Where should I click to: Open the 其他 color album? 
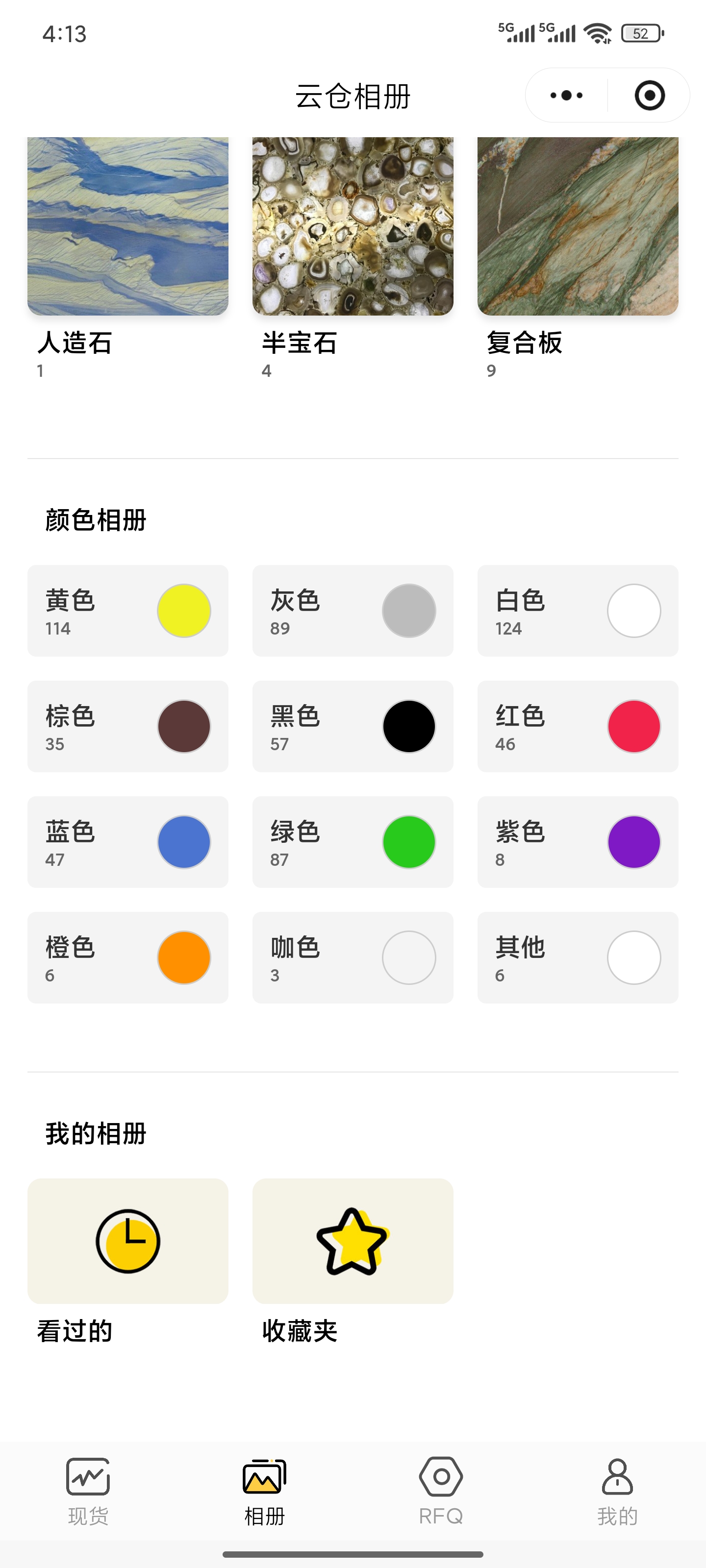[578, 957]
